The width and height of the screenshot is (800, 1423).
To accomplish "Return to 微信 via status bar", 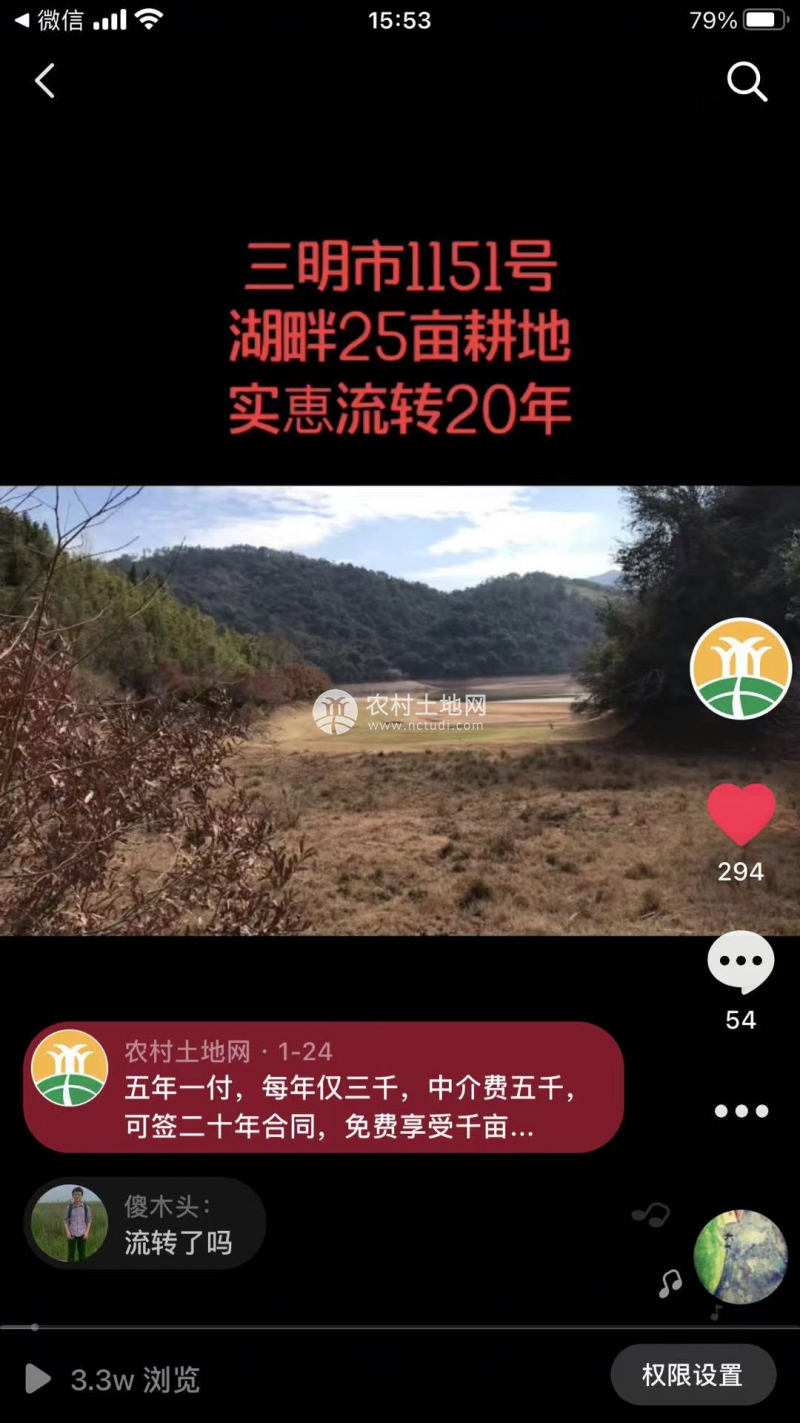I will 50,20.
